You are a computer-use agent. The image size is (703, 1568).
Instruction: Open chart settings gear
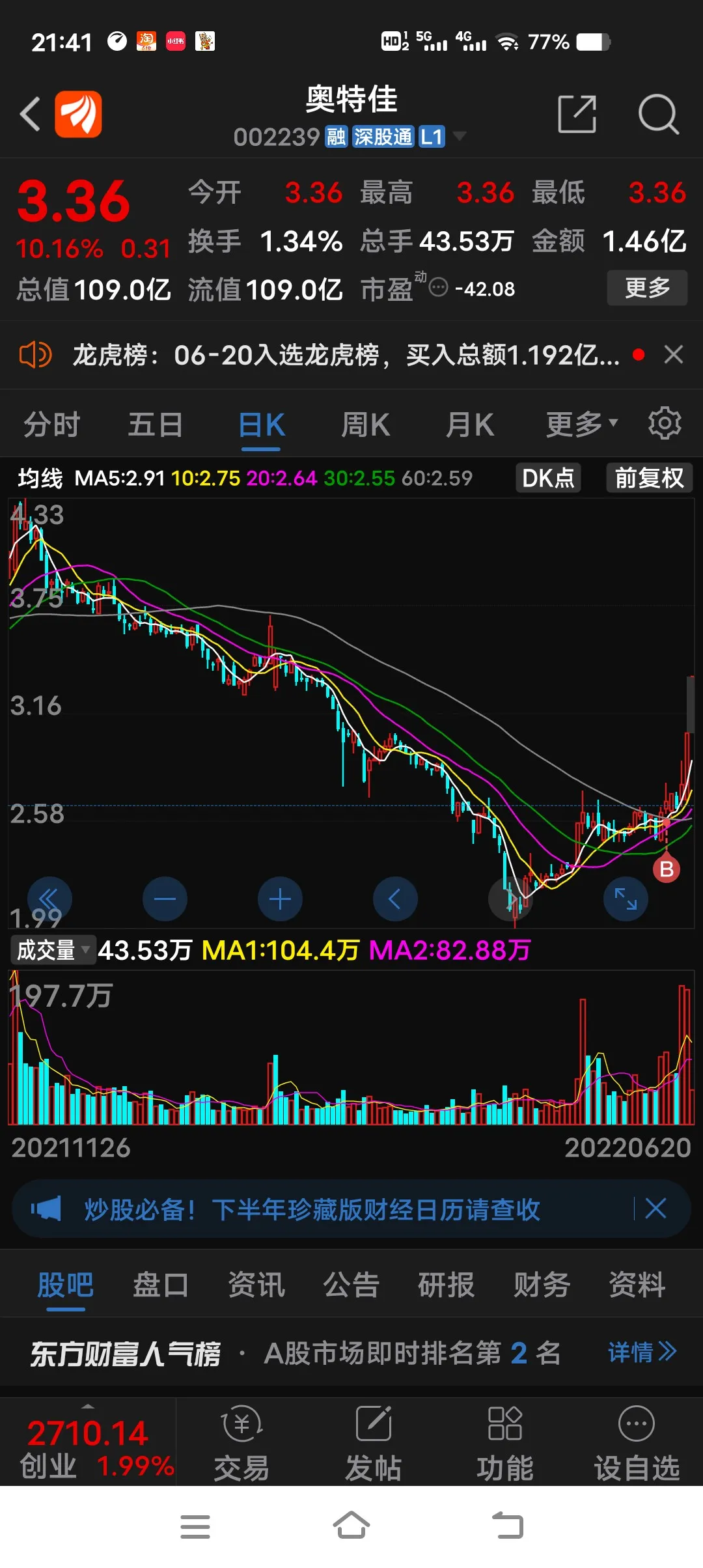coord(665,423)
